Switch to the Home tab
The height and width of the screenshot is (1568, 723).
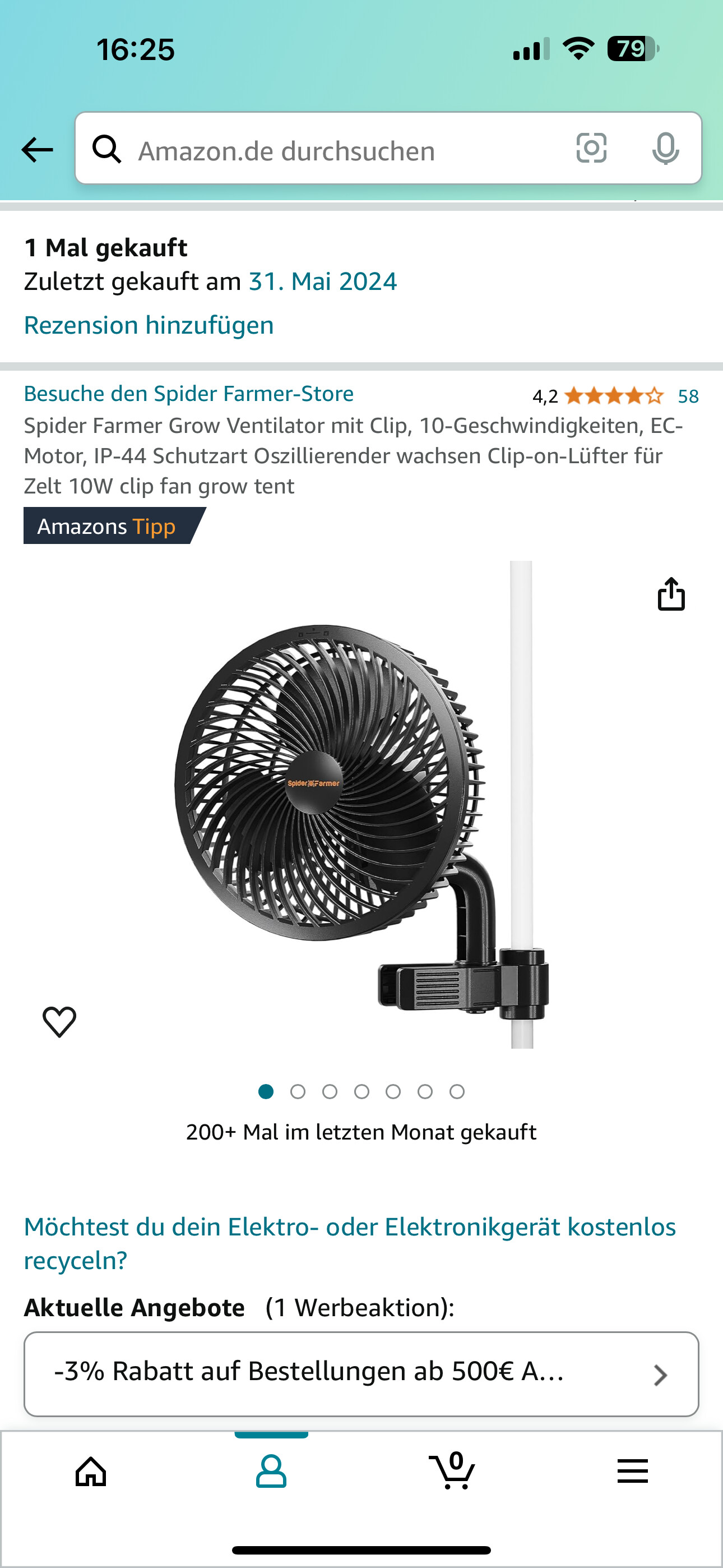[91, 1472]
